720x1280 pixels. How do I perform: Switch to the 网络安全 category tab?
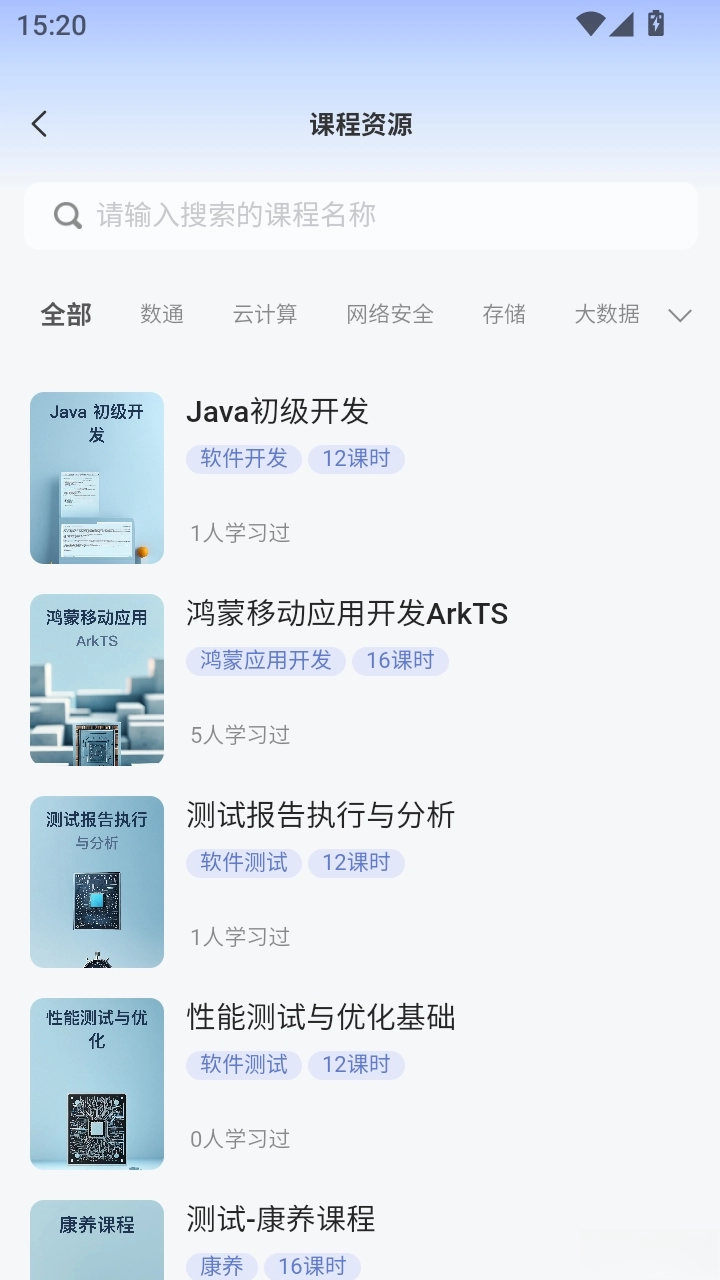pos(390,314)
